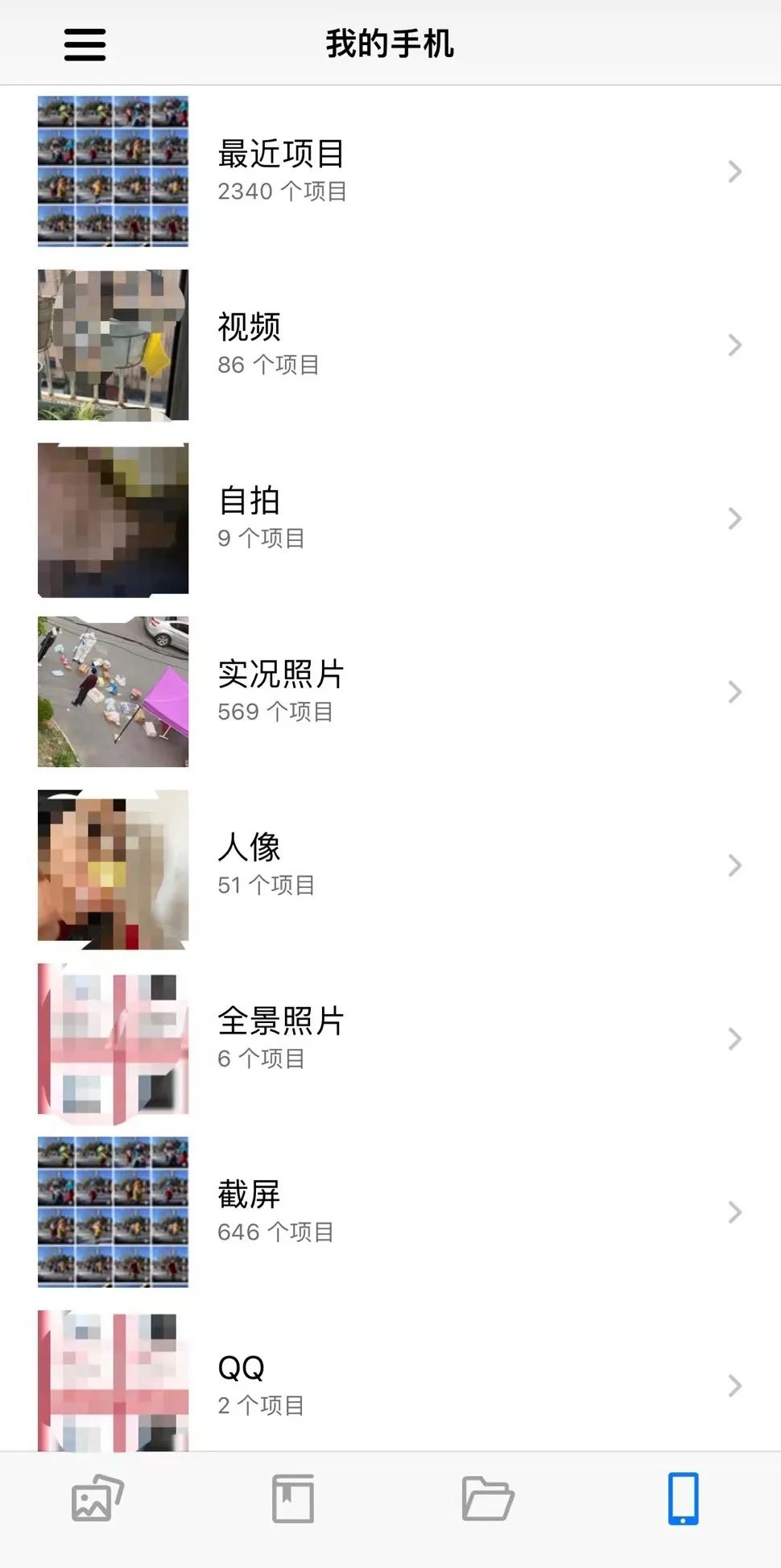The width and height of the screenshot is (781, 1568).
Task: Click the 视频 album cover thumbnail
Action: [x=113, y=345]
